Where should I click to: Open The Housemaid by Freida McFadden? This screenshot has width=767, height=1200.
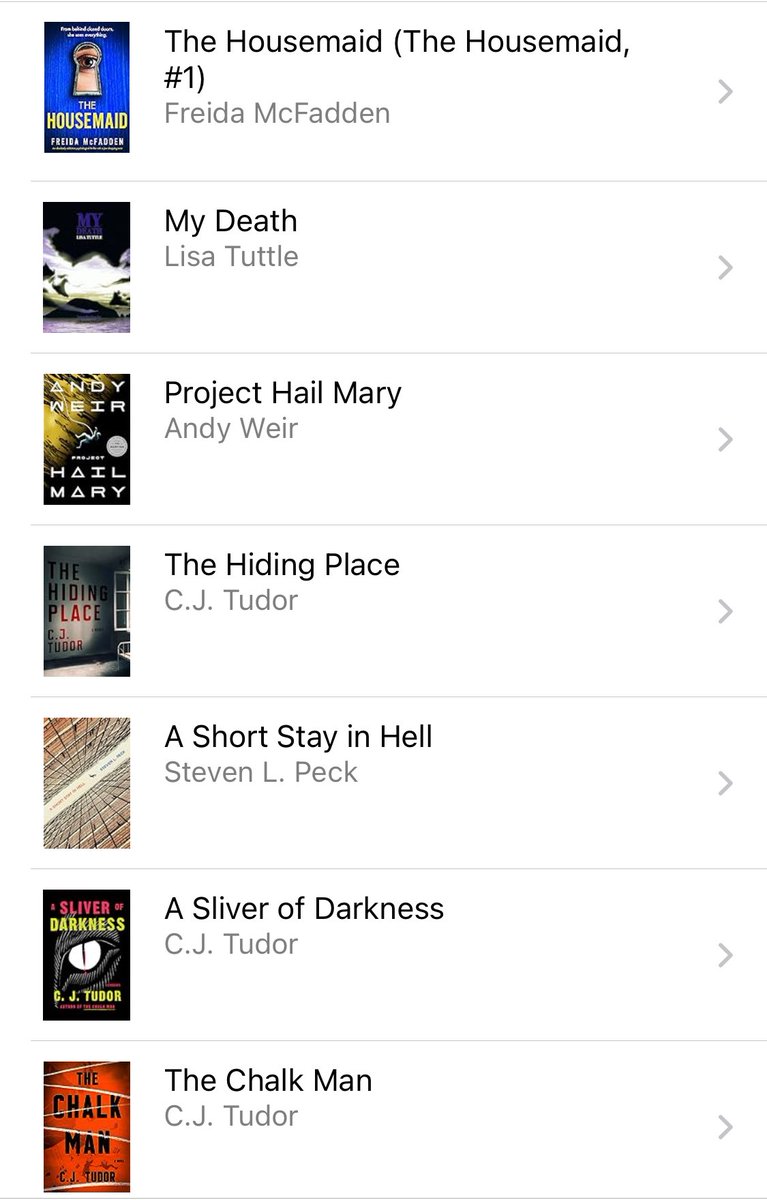396,91
